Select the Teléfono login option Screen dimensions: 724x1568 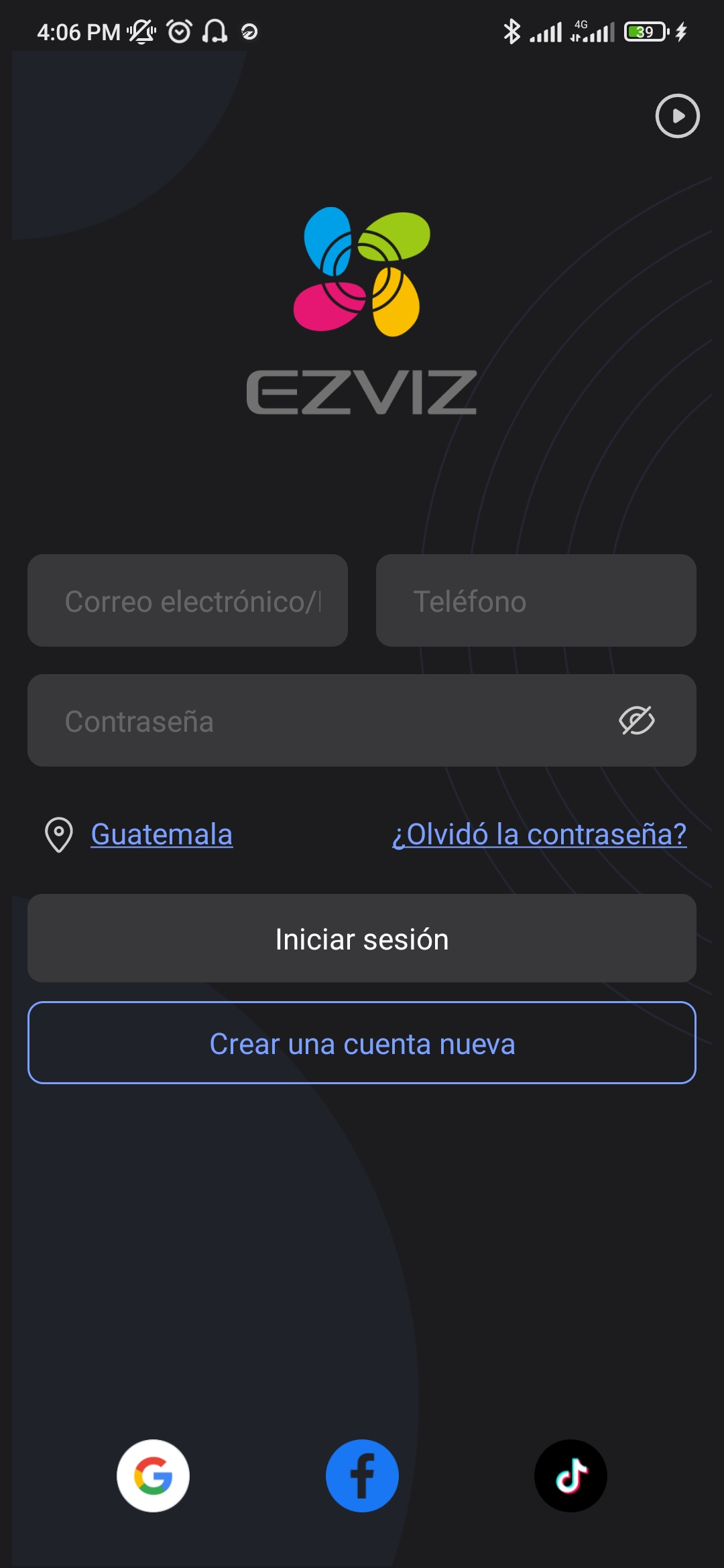pyautogui.click(x=536, y=600)
